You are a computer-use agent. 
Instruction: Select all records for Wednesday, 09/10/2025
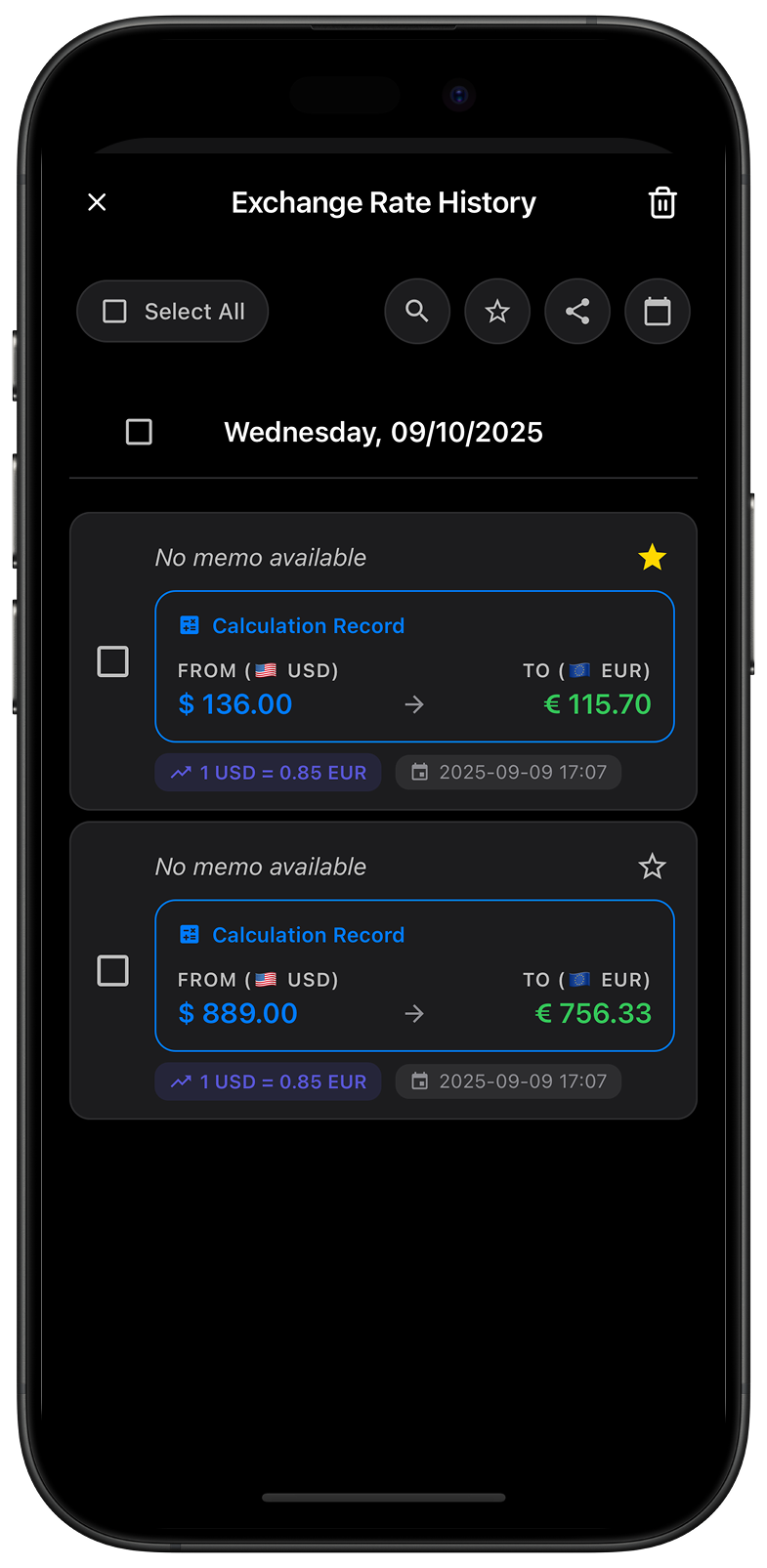(140, 432)
